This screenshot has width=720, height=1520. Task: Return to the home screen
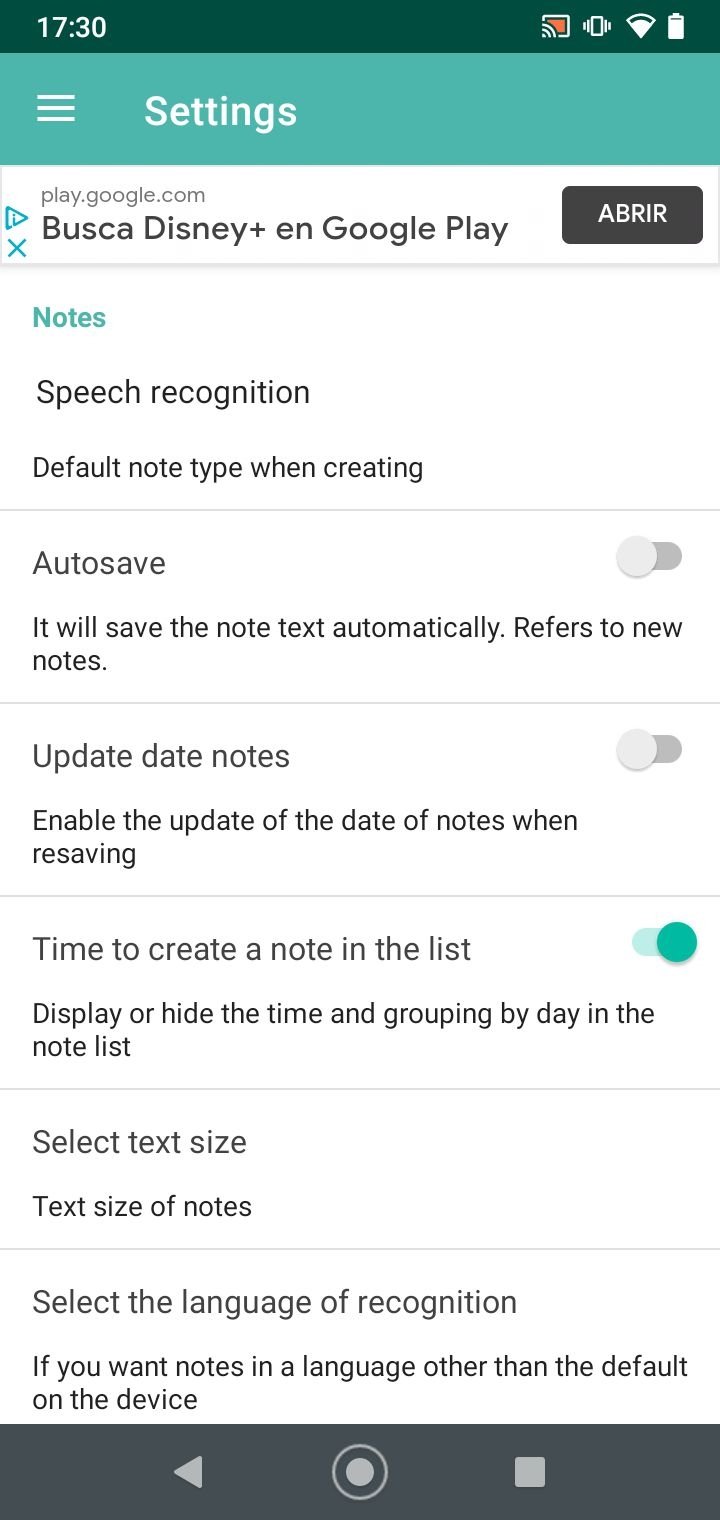(360, 1472)
